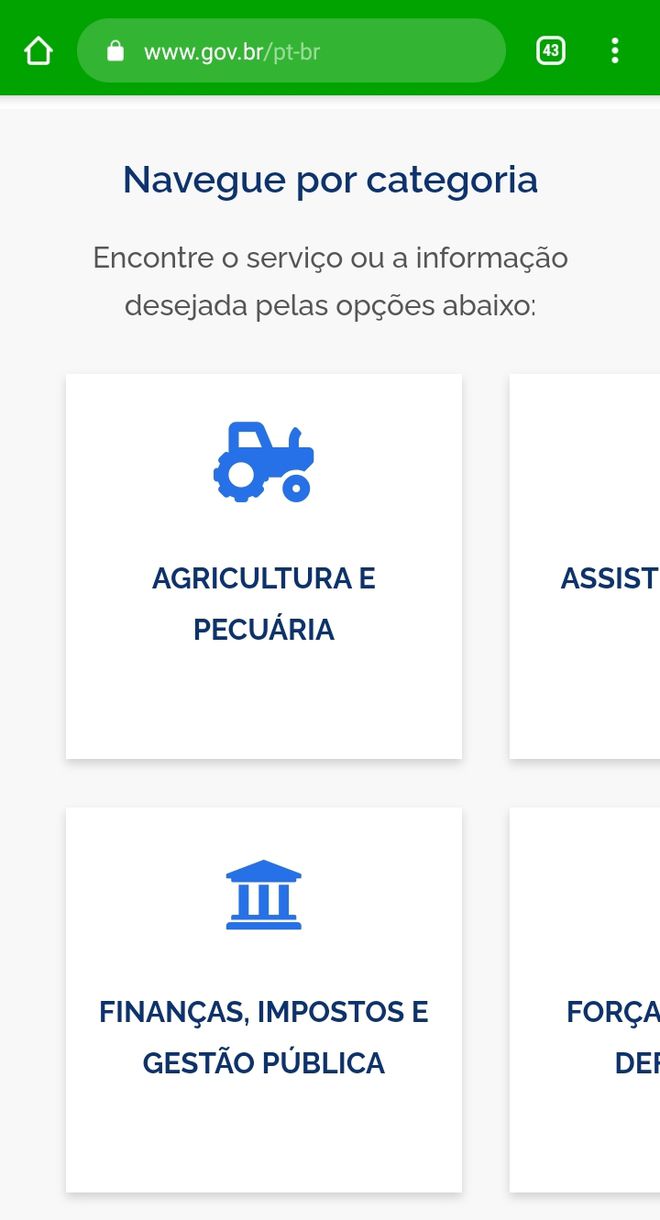Viewport: 660px width, 1220px height.
Task: Select the Finanças, Impostos e Gestão Pública card
Action: [x=264, y=999]
